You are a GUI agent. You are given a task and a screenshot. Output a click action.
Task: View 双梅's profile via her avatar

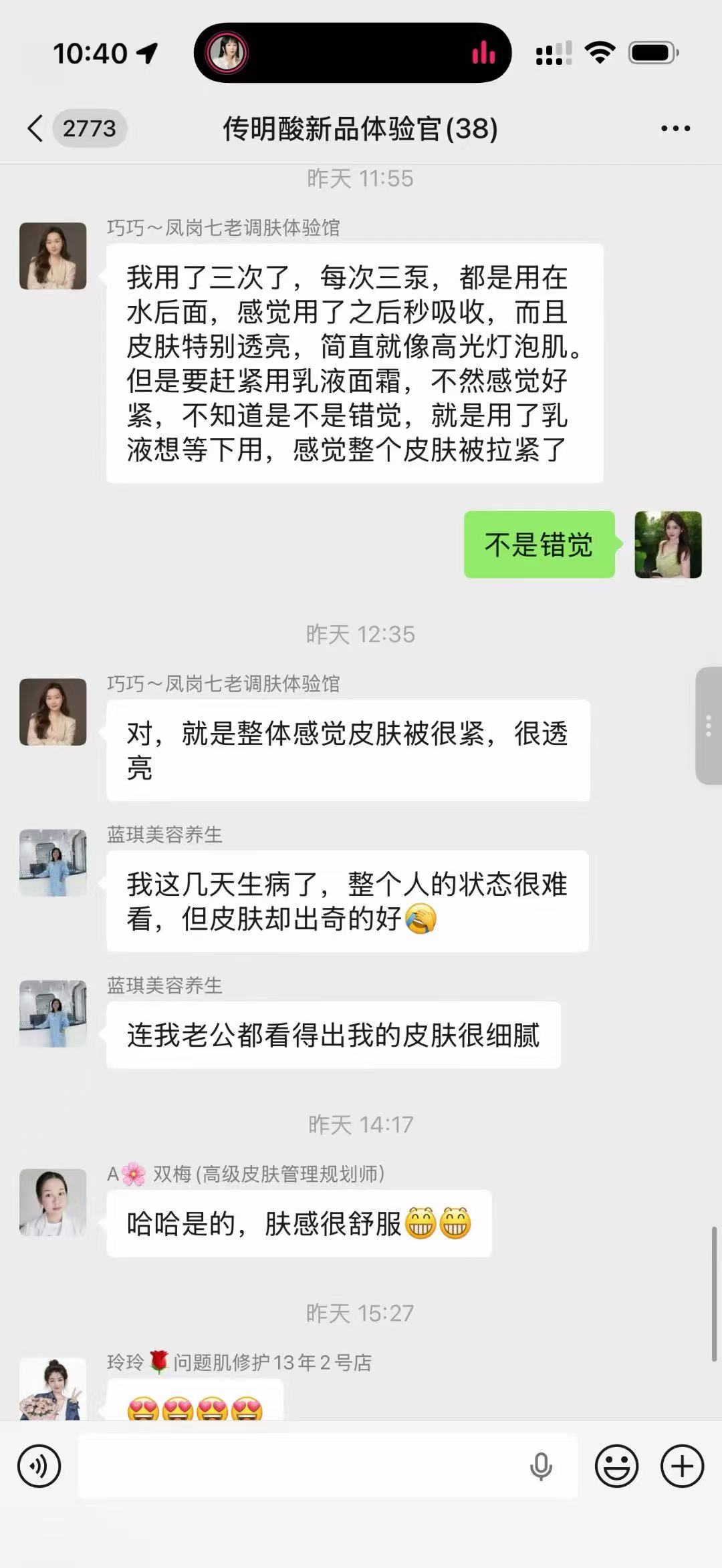click(53, 1202)
